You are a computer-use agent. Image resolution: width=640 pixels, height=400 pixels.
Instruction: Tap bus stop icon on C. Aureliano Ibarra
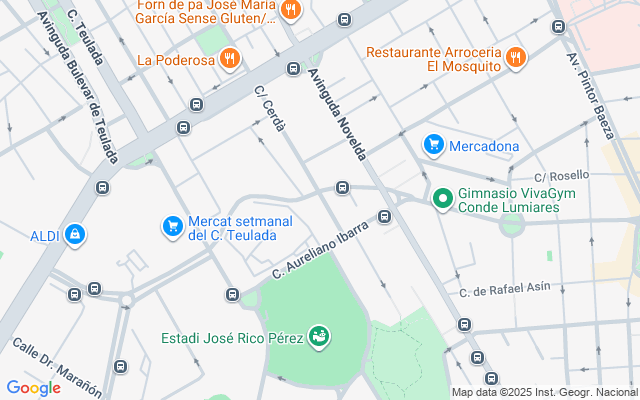[x=385, y=217]
